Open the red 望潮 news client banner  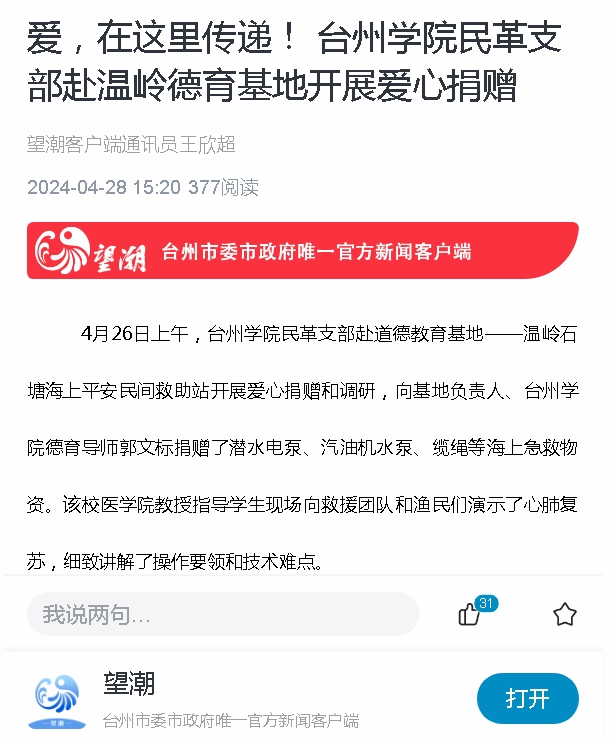point(302,250)
